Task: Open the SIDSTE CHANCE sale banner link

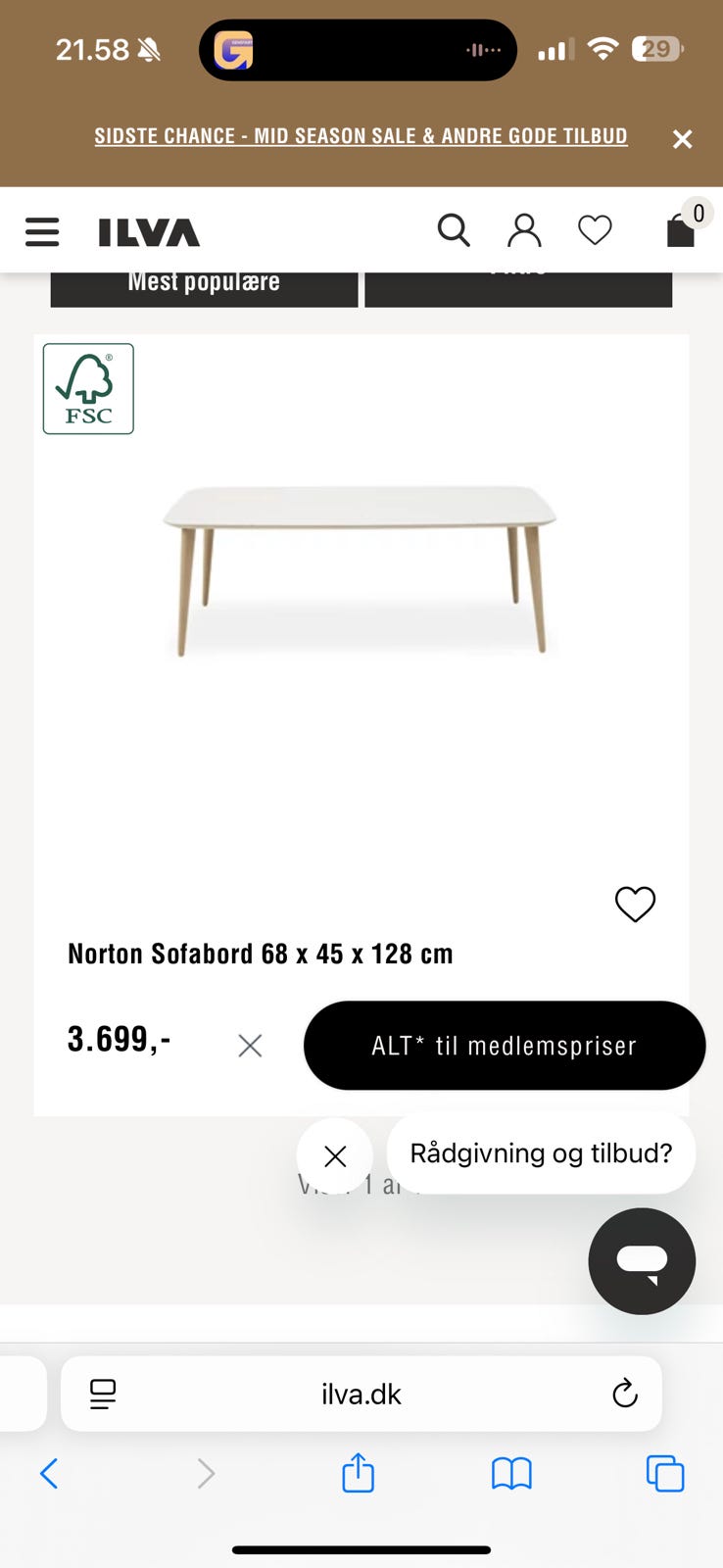Action: click(x=361, y=135)
